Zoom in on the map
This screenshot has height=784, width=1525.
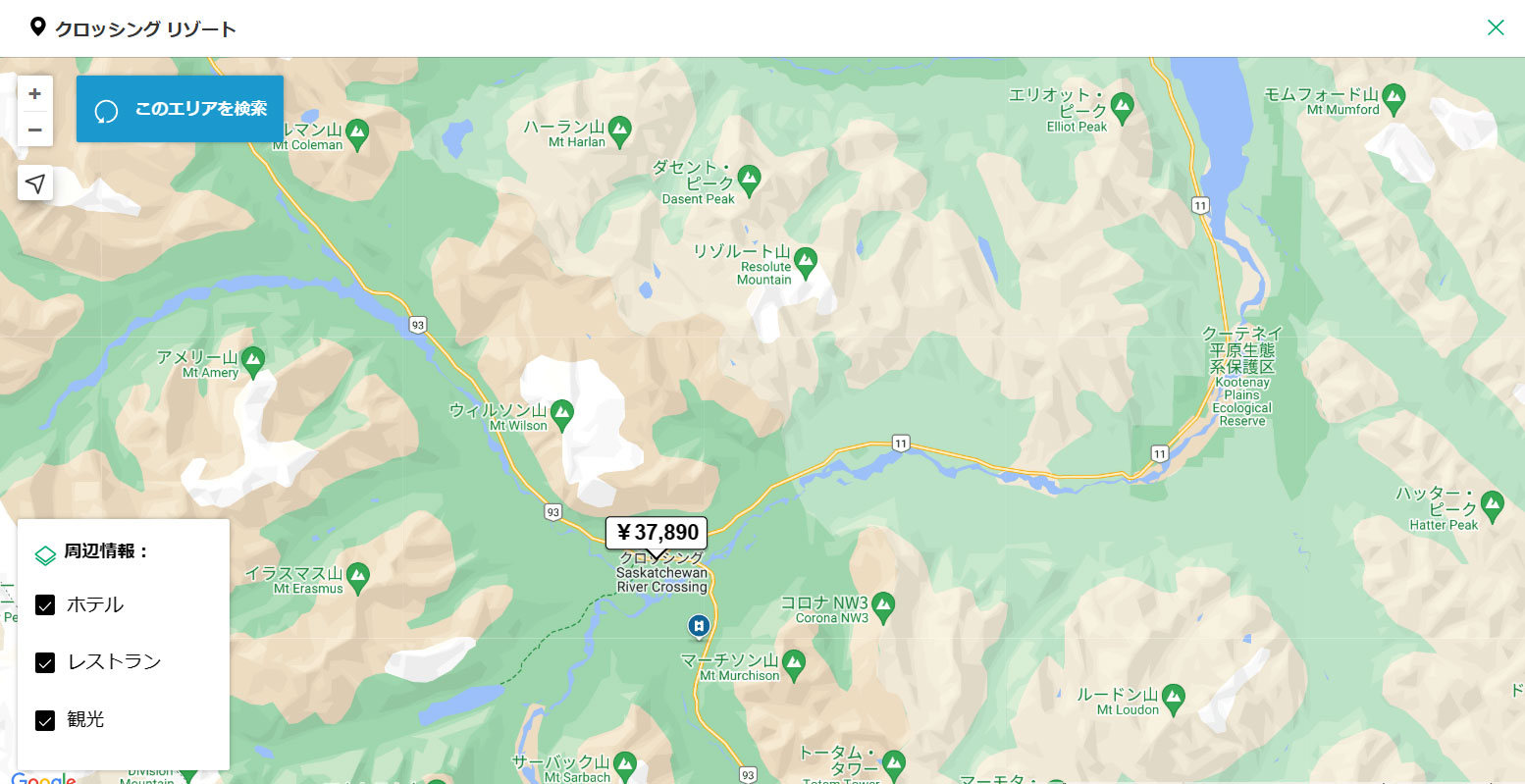click(x=35, y=94)
